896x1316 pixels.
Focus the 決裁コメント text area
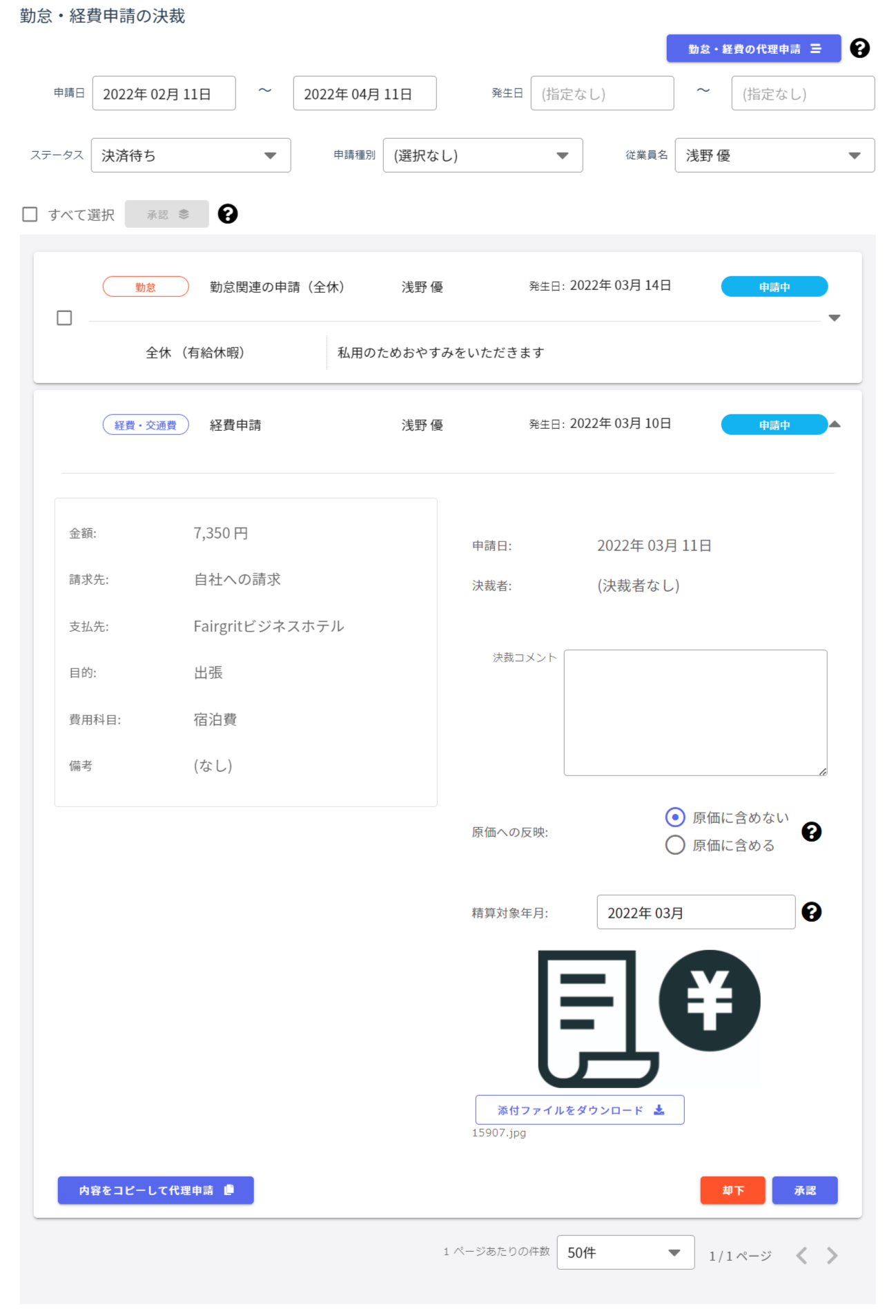click(x=695, y=713)
